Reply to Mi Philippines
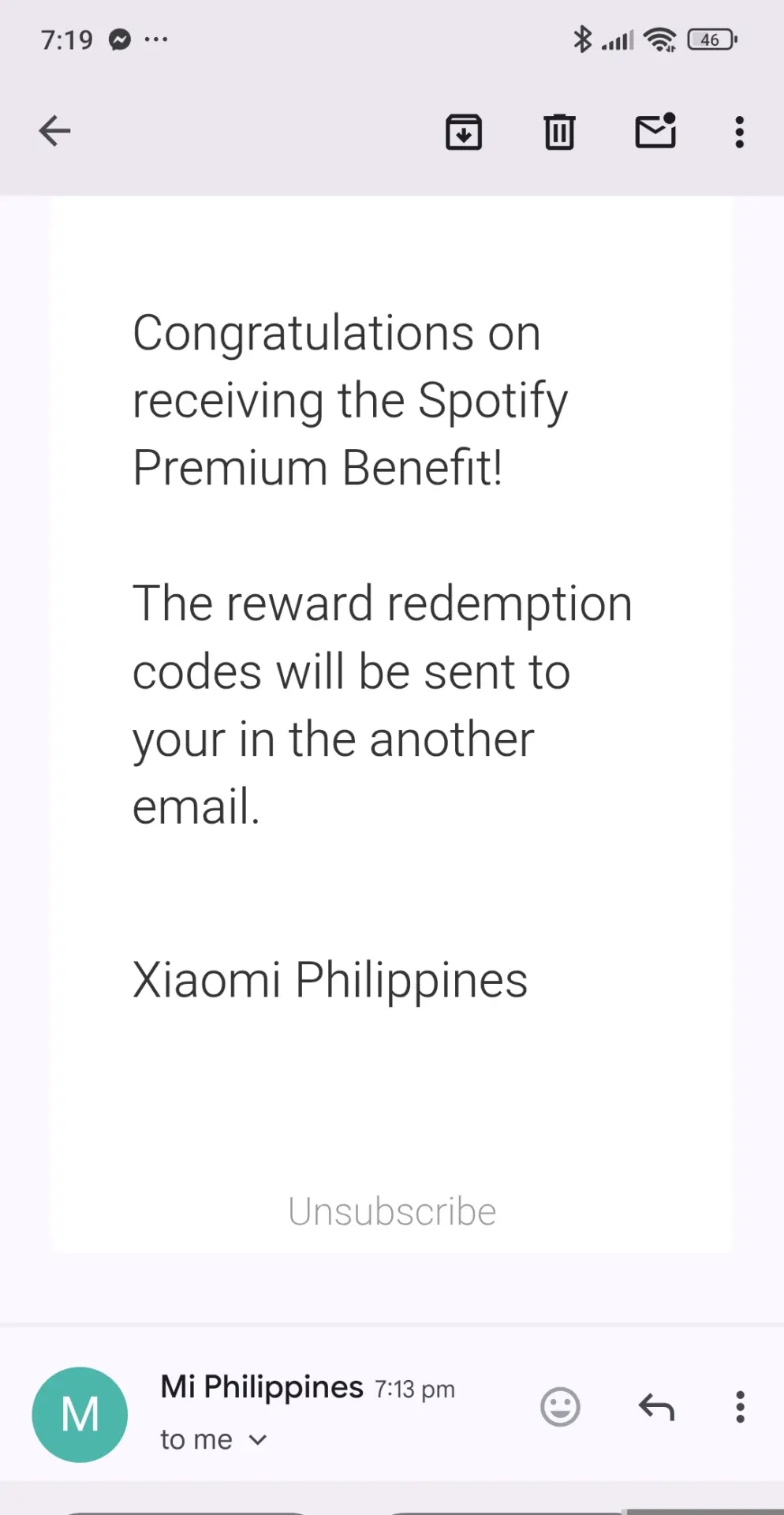The width and height of the screenshot is (784, 1515). pyautogui.click(x=656, y=1407)
